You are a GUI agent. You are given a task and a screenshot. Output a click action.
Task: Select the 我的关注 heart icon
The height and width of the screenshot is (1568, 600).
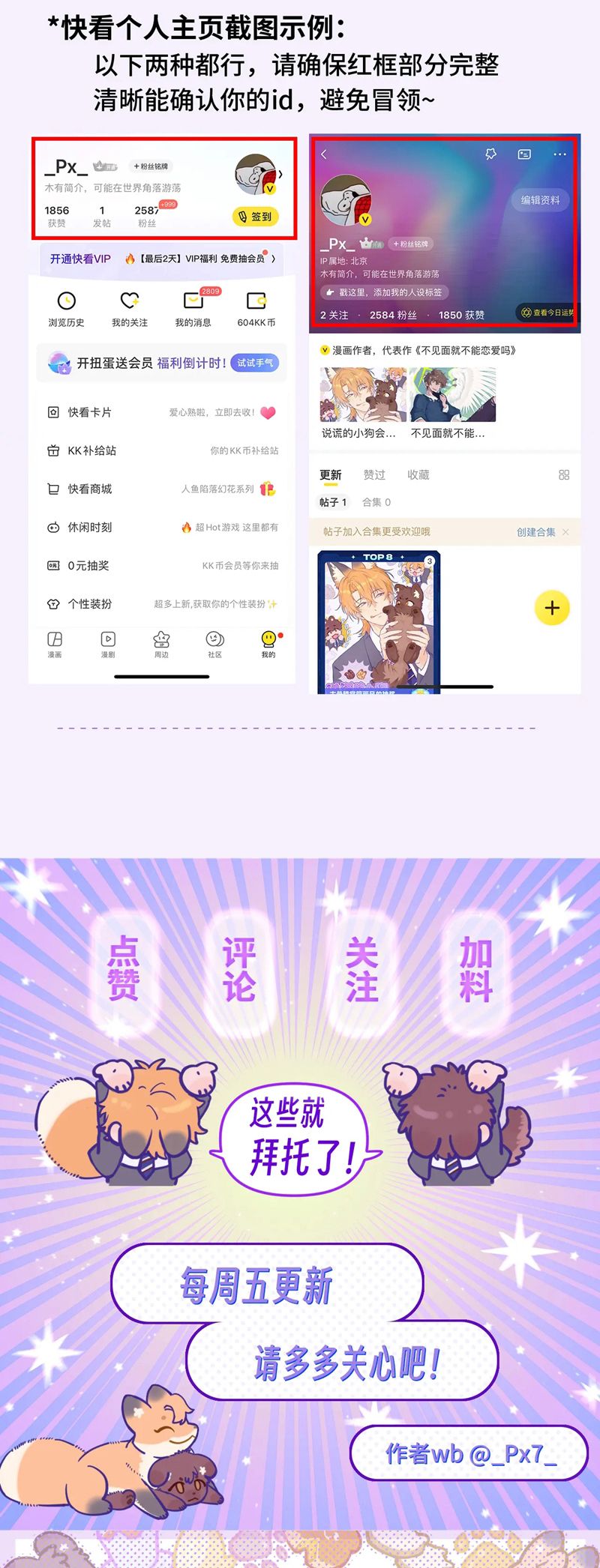130,304
